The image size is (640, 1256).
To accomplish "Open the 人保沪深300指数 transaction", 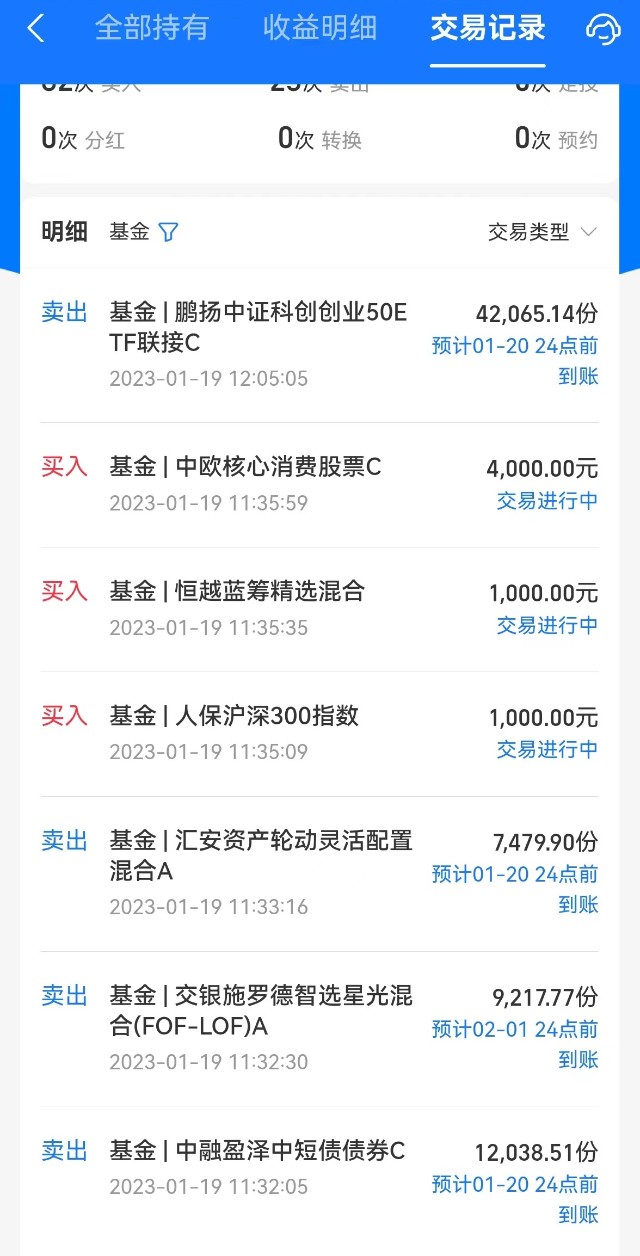I will (320, 734).
